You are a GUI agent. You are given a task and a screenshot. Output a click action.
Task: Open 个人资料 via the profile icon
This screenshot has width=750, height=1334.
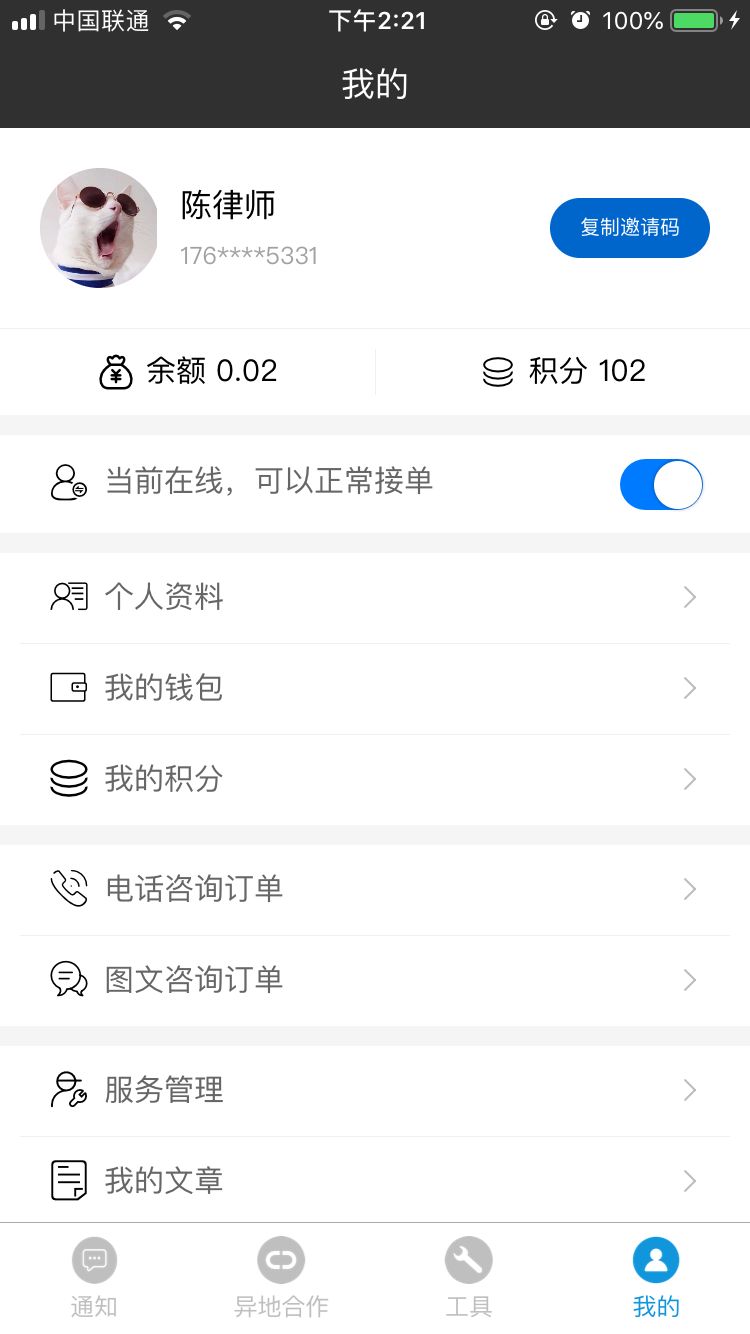pos(67,596)
